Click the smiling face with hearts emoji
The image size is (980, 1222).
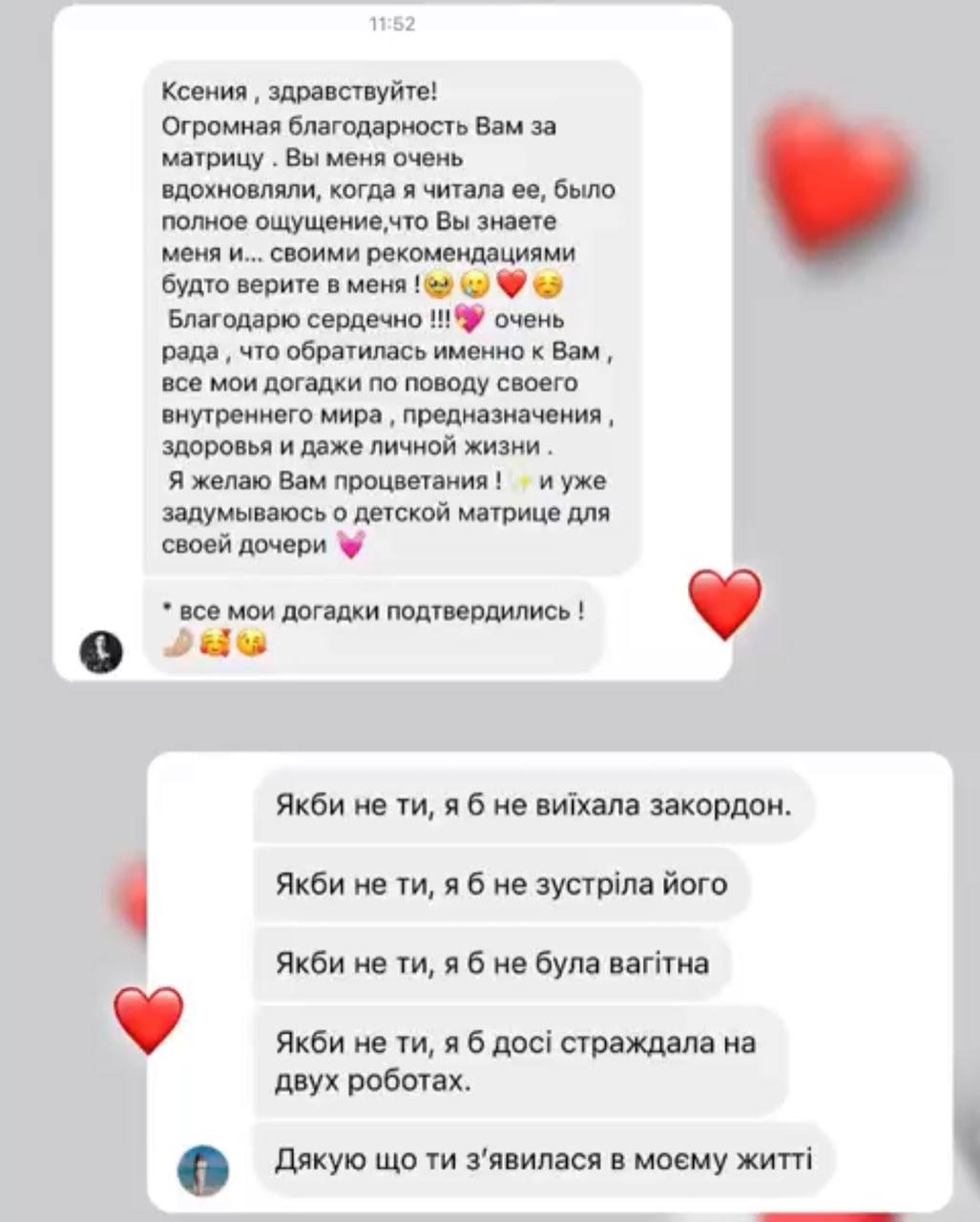[x=215, y=643]
